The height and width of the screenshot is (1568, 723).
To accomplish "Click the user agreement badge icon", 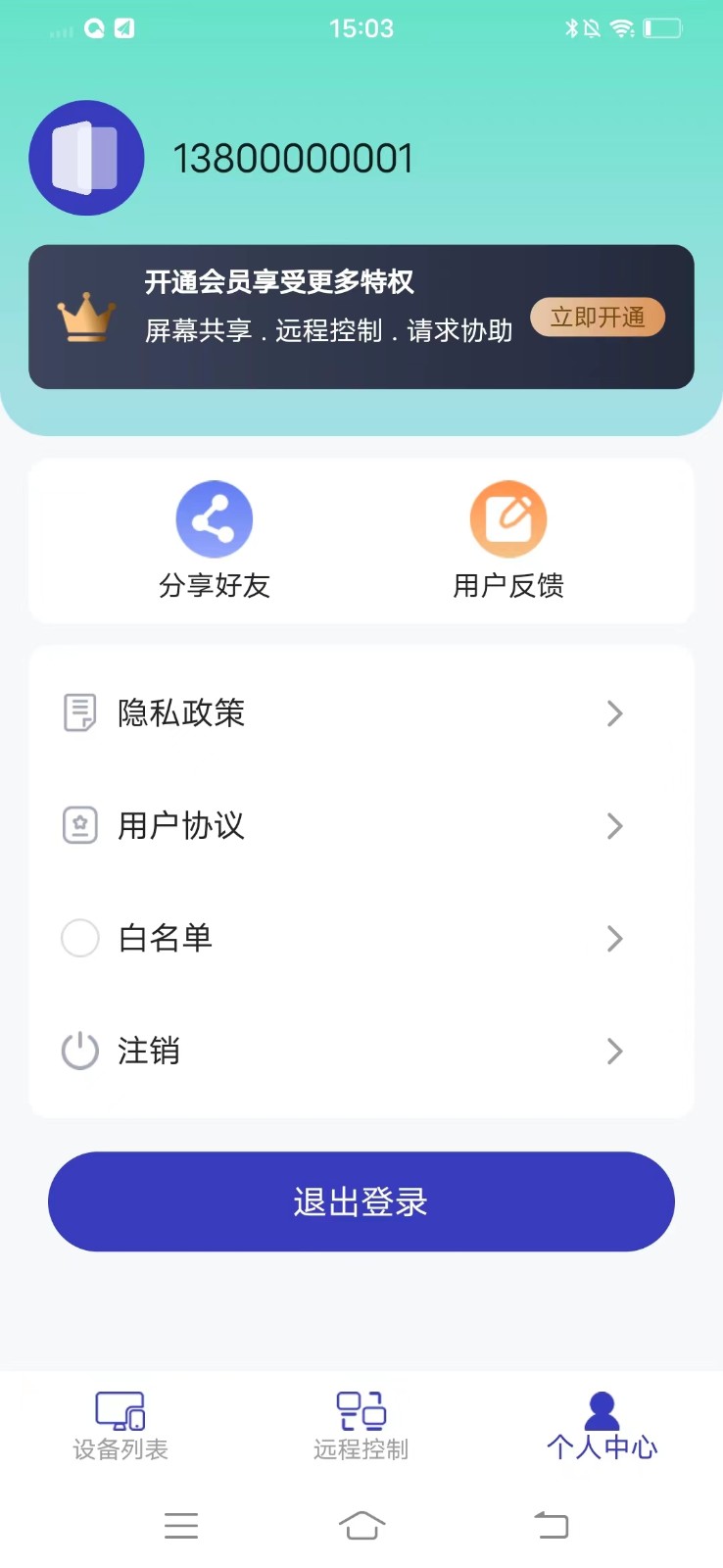I will (x=79, y=825).
